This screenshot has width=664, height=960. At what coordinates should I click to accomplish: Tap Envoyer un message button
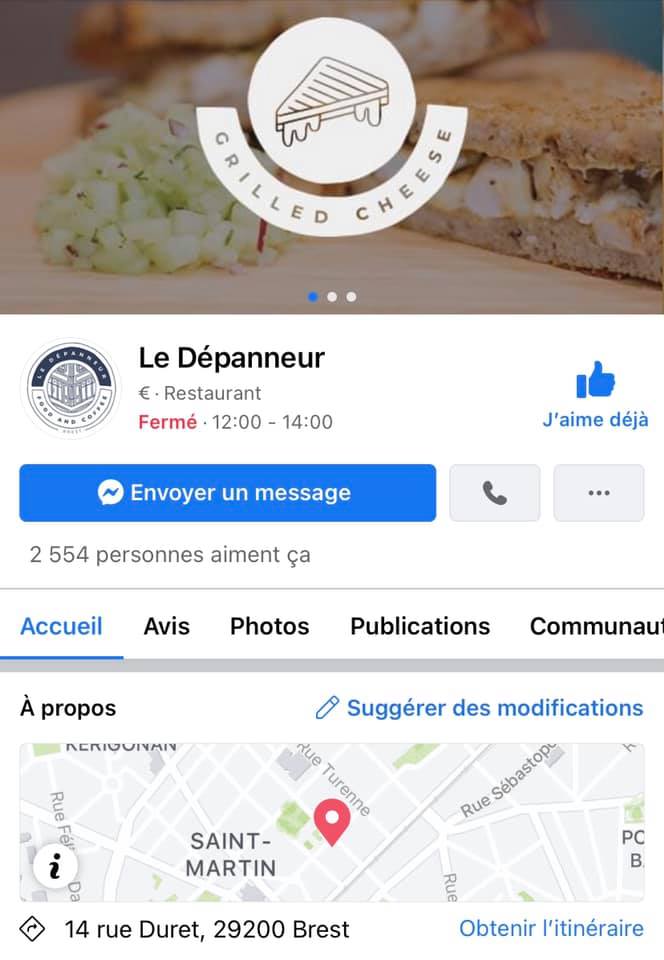(227, 492)
